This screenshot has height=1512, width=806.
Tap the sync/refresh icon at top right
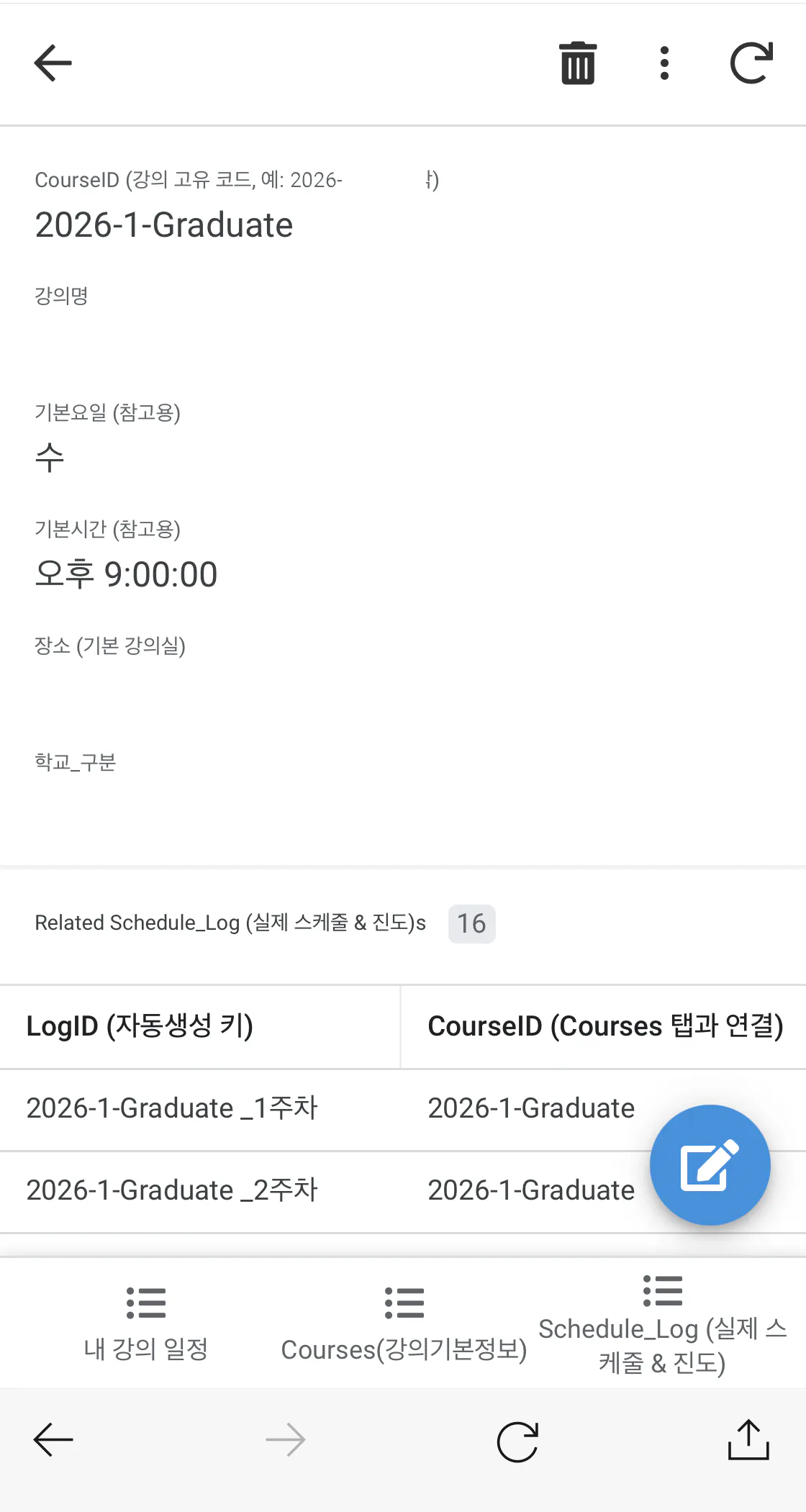[751, 63]
